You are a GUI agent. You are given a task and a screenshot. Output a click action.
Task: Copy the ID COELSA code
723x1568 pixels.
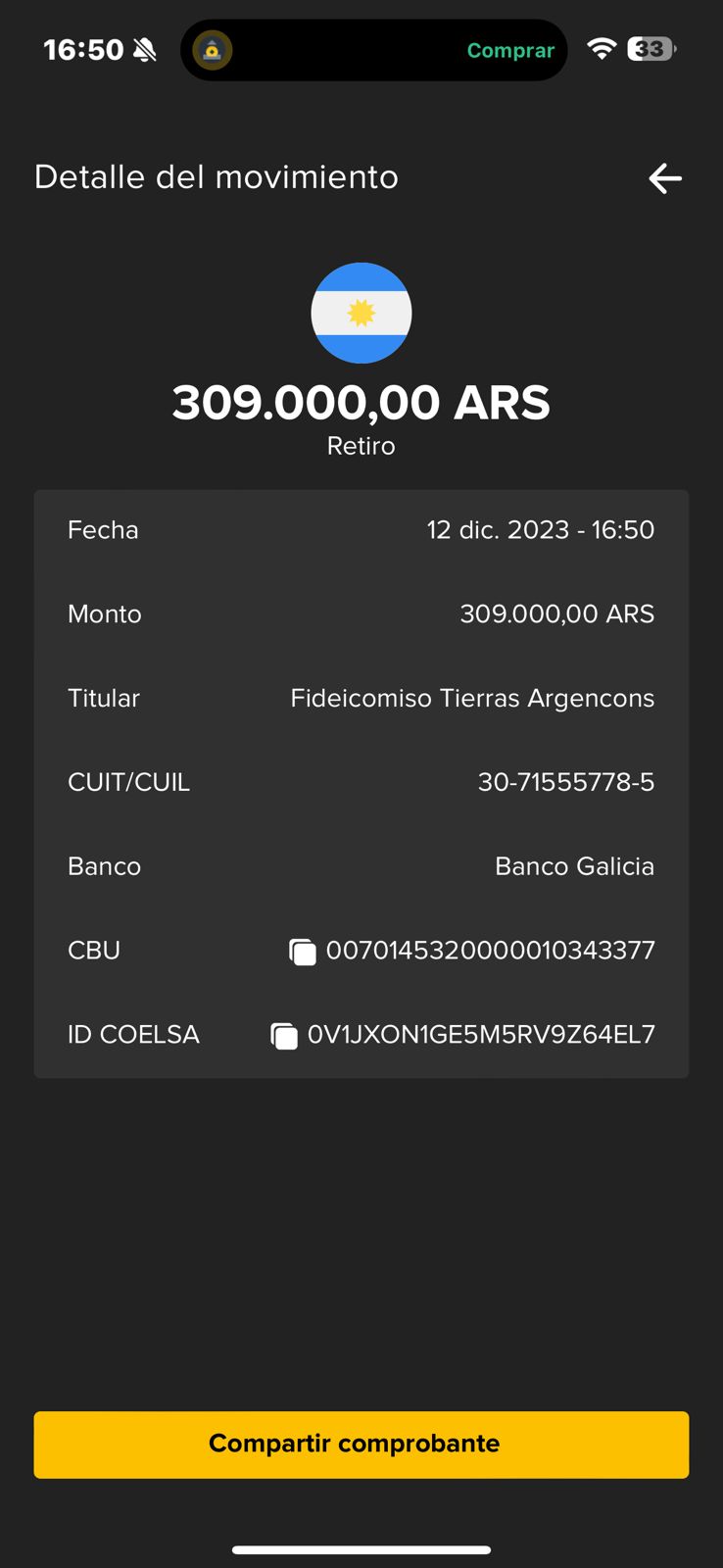point(284,1036)
